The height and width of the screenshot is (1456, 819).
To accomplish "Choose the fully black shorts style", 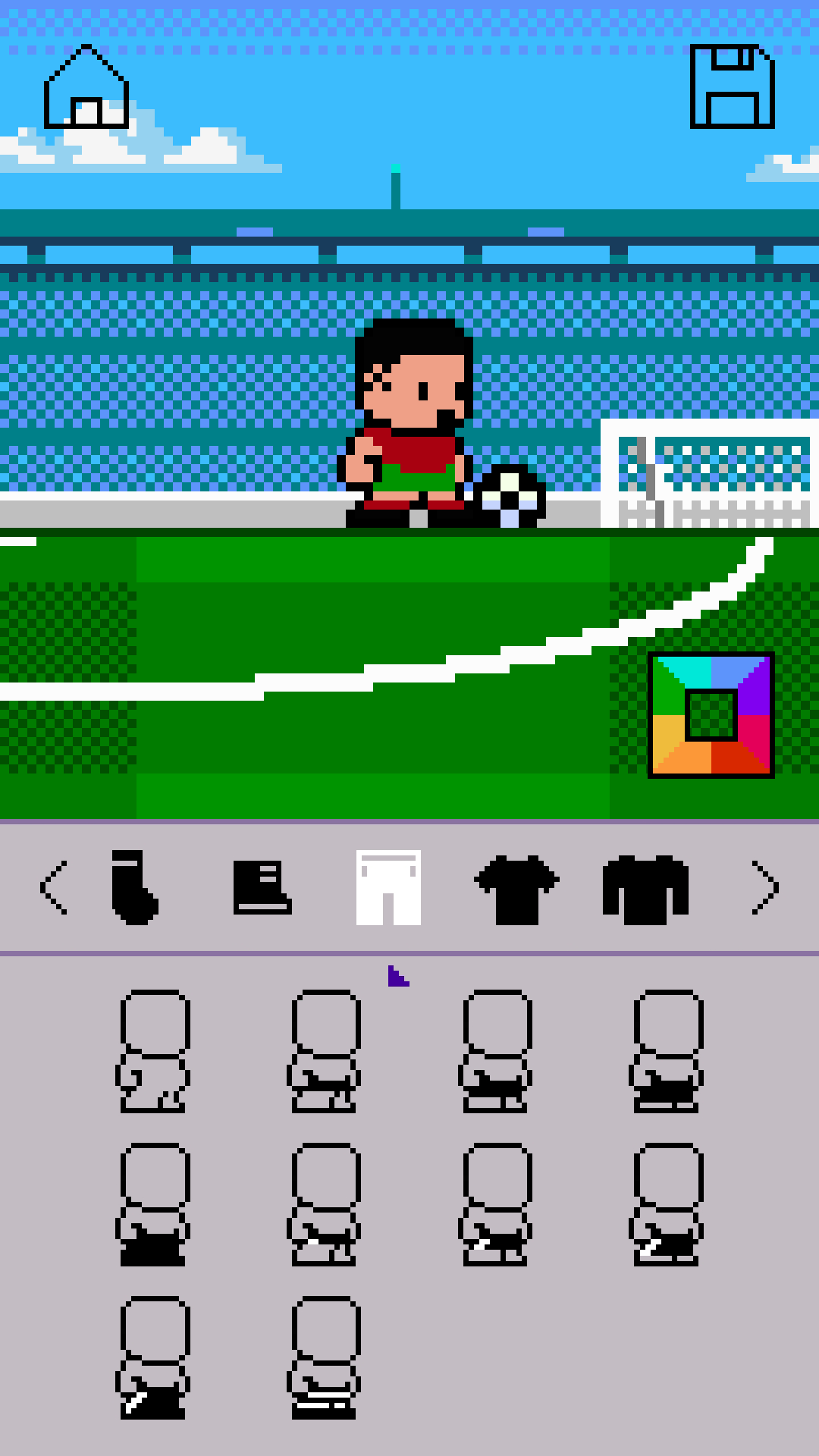I will pos(154,1204).
